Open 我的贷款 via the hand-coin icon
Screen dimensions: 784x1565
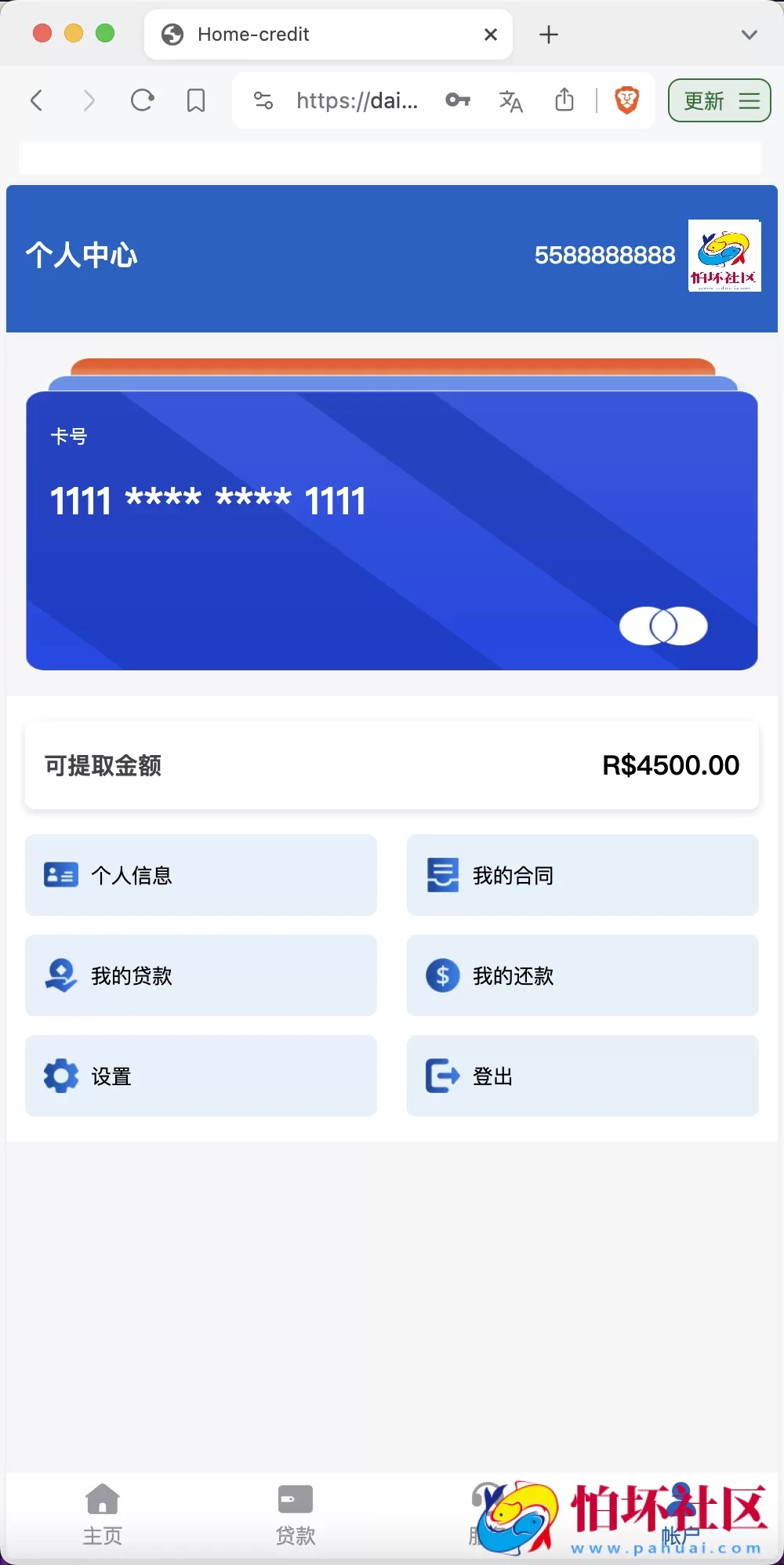coord(61,975)
